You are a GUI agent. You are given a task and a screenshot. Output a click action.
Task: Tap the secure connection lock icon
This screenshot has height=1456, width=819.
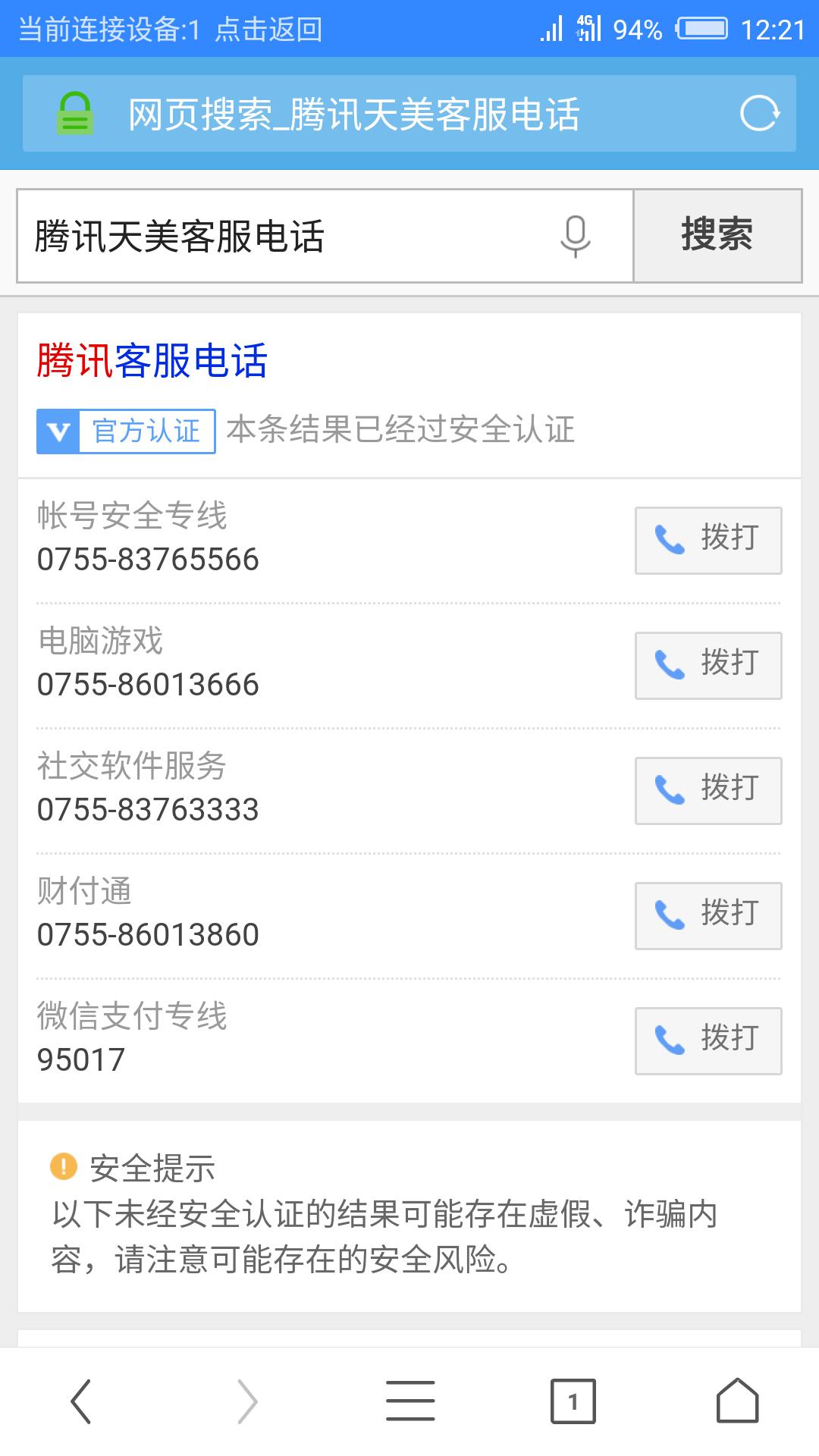[x=74, y=112]
